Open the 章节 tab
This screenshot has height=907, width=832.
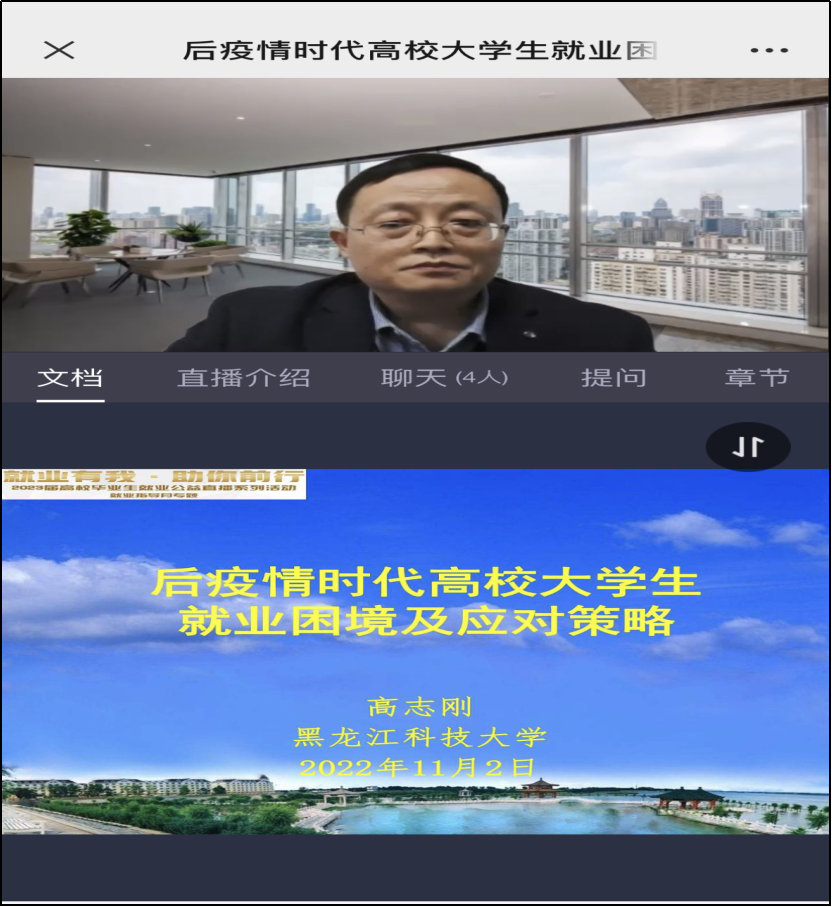[756, 378]
